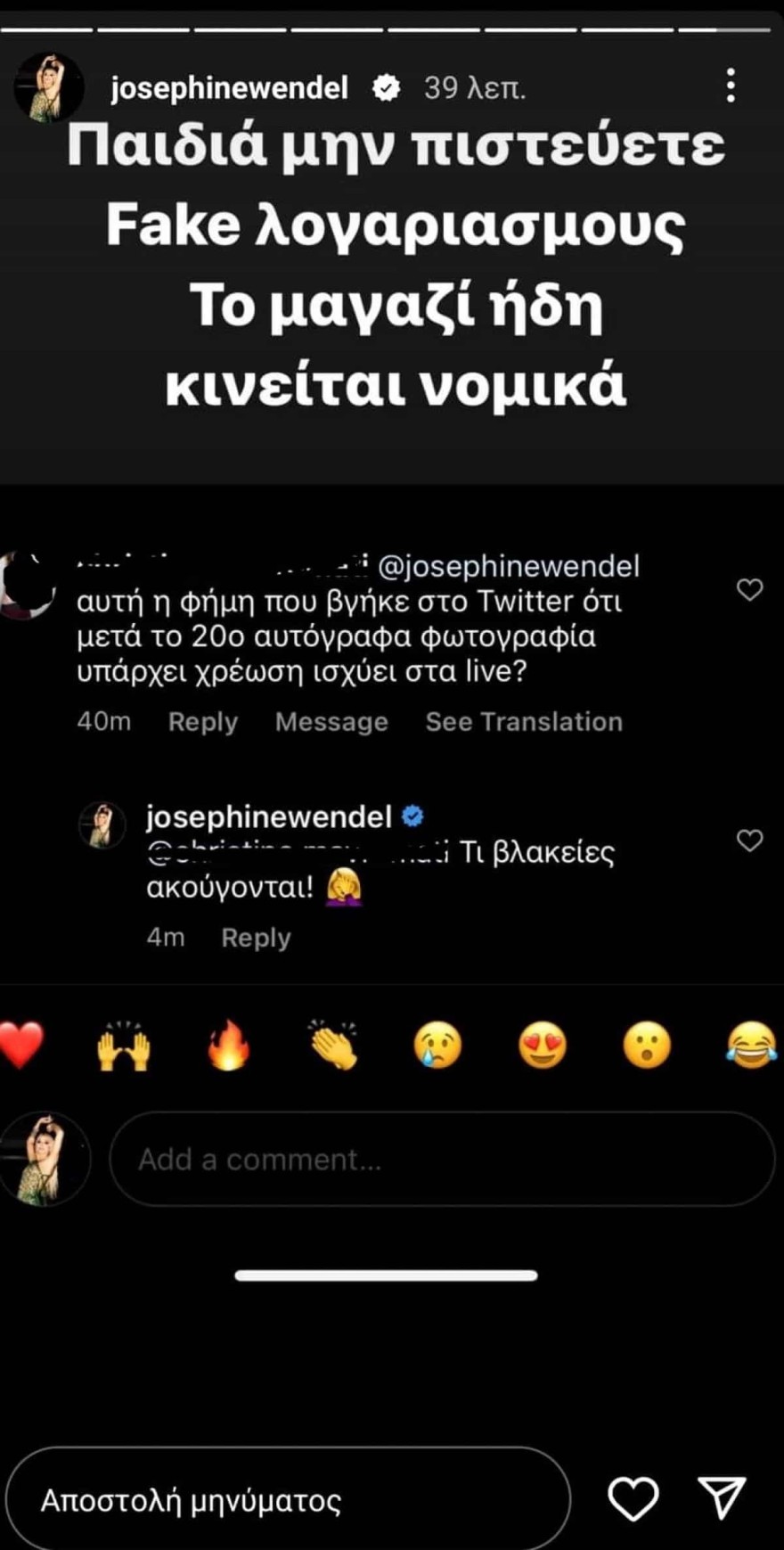React with the laughing face emoji
784x1550 pixels.
(x=753, y=1045)
